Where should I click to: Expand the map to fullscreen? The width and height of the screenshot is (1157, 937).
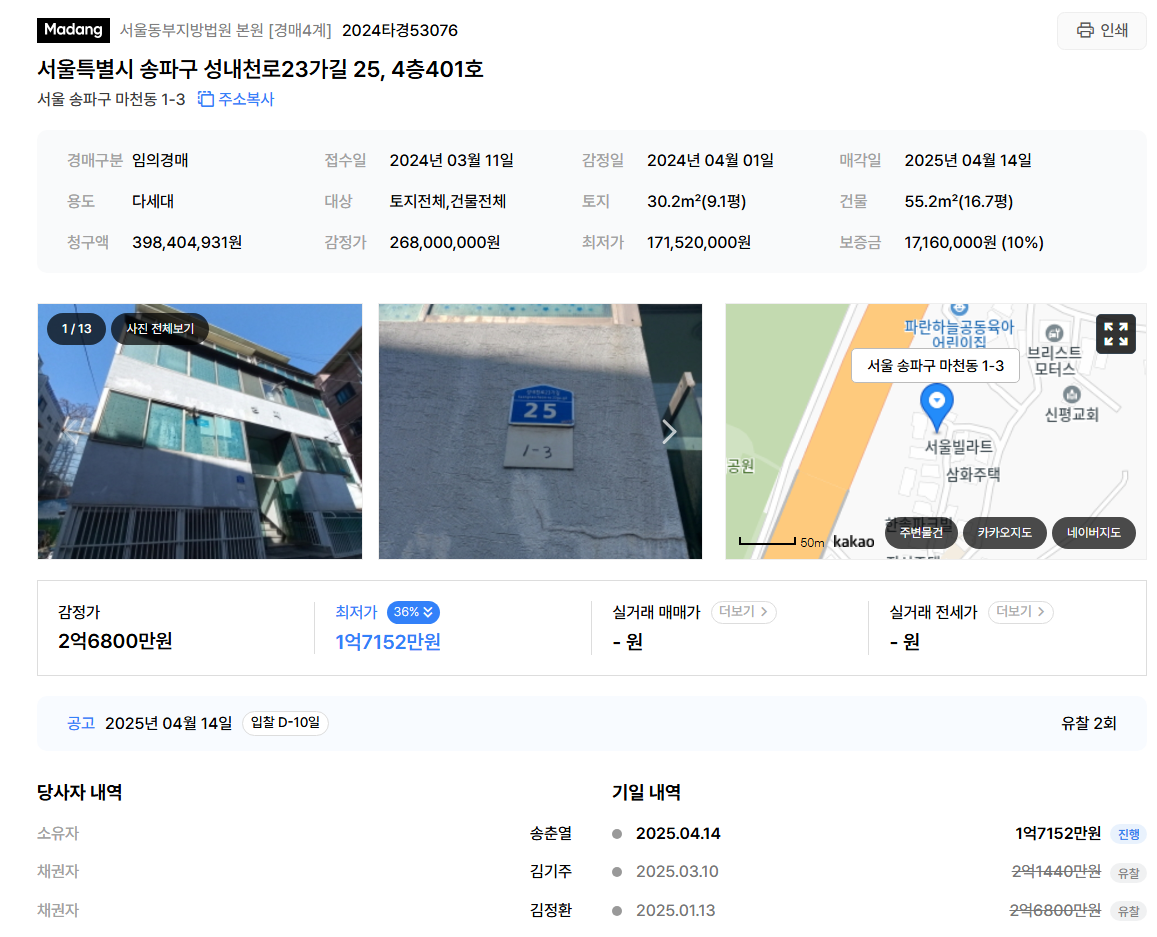click(1115, 334)
